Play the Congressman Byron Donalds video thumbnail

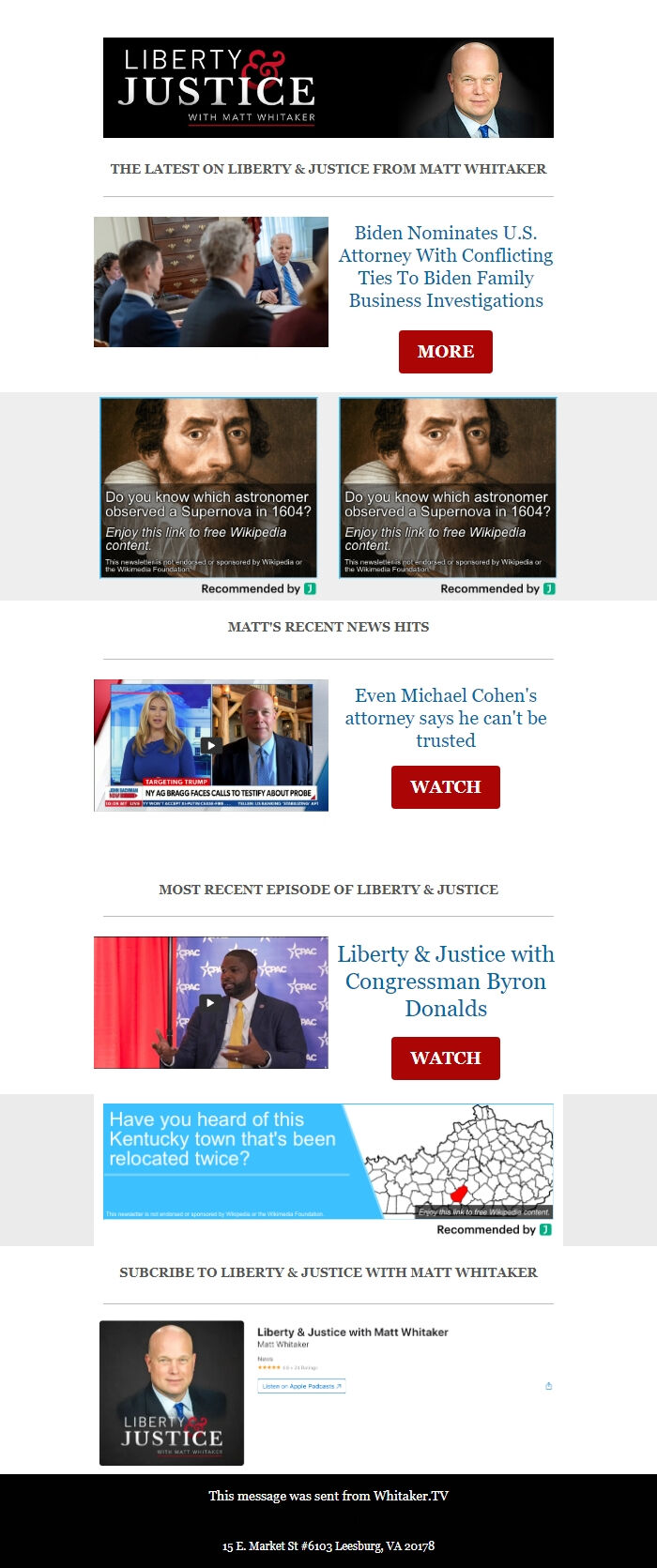pyautogui.click(x=211, y=1002)
